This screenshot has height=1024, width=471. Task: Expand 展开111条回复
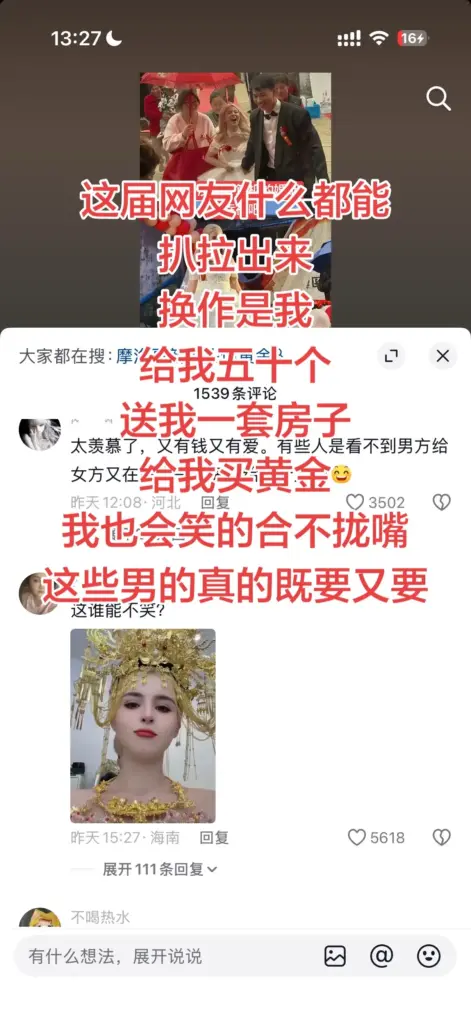159,869
